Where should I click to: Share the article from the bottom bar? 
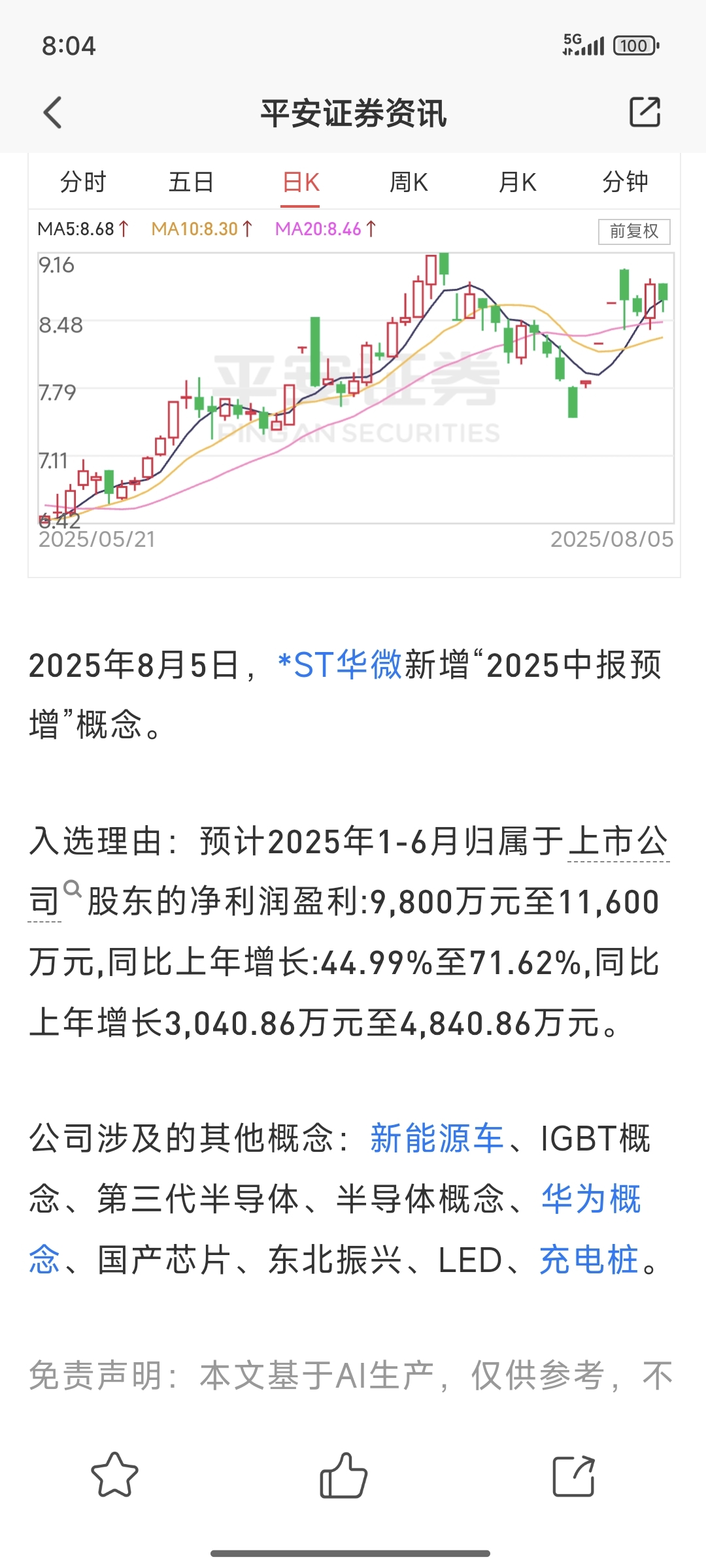tap(574, 1475)
